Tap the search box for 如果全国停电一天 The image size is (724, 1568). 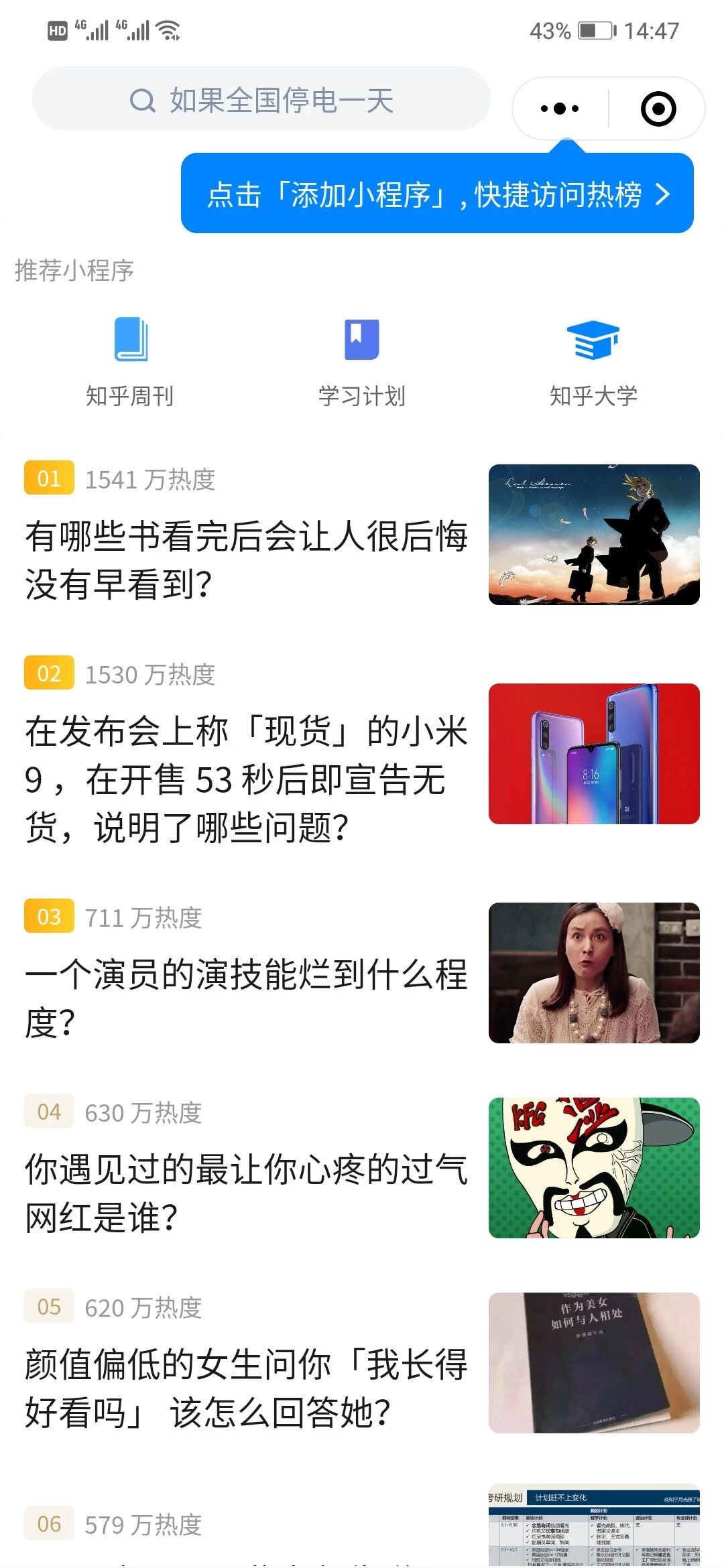coord(261,101)
